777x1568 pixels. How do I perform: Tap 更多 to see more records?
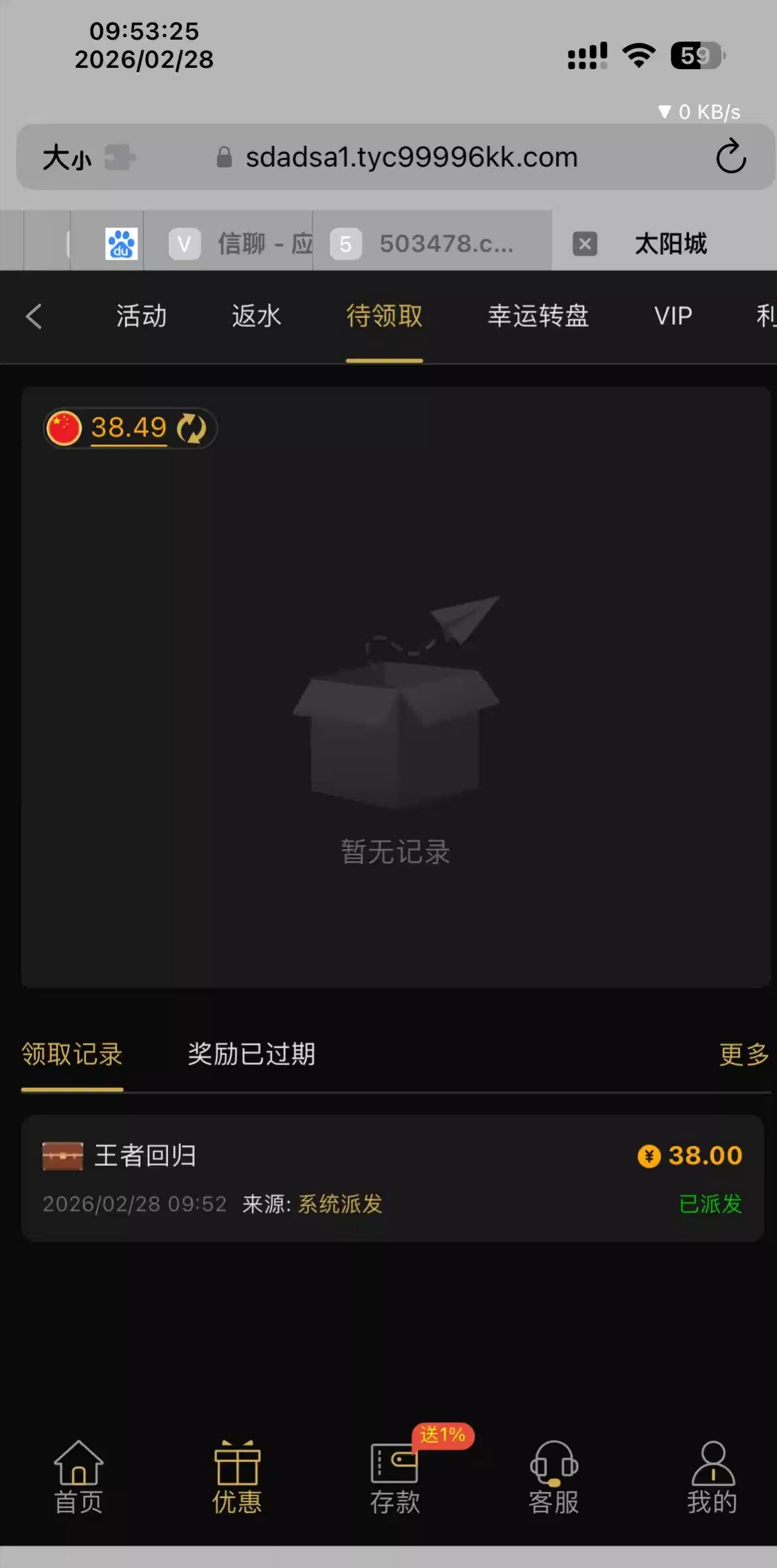point(743,1054)
